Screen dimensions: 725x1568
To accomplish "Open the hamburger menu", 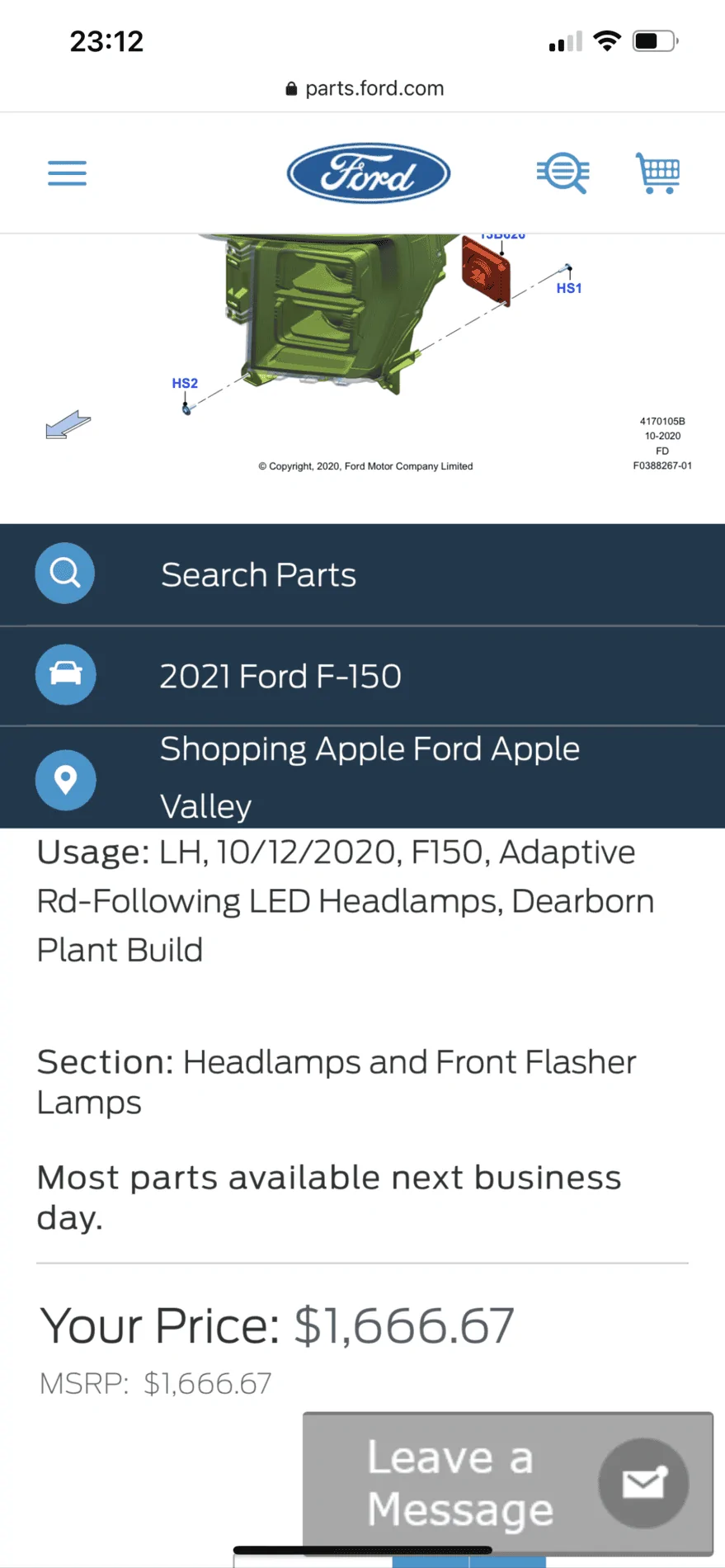I will [x=67, y=173].
